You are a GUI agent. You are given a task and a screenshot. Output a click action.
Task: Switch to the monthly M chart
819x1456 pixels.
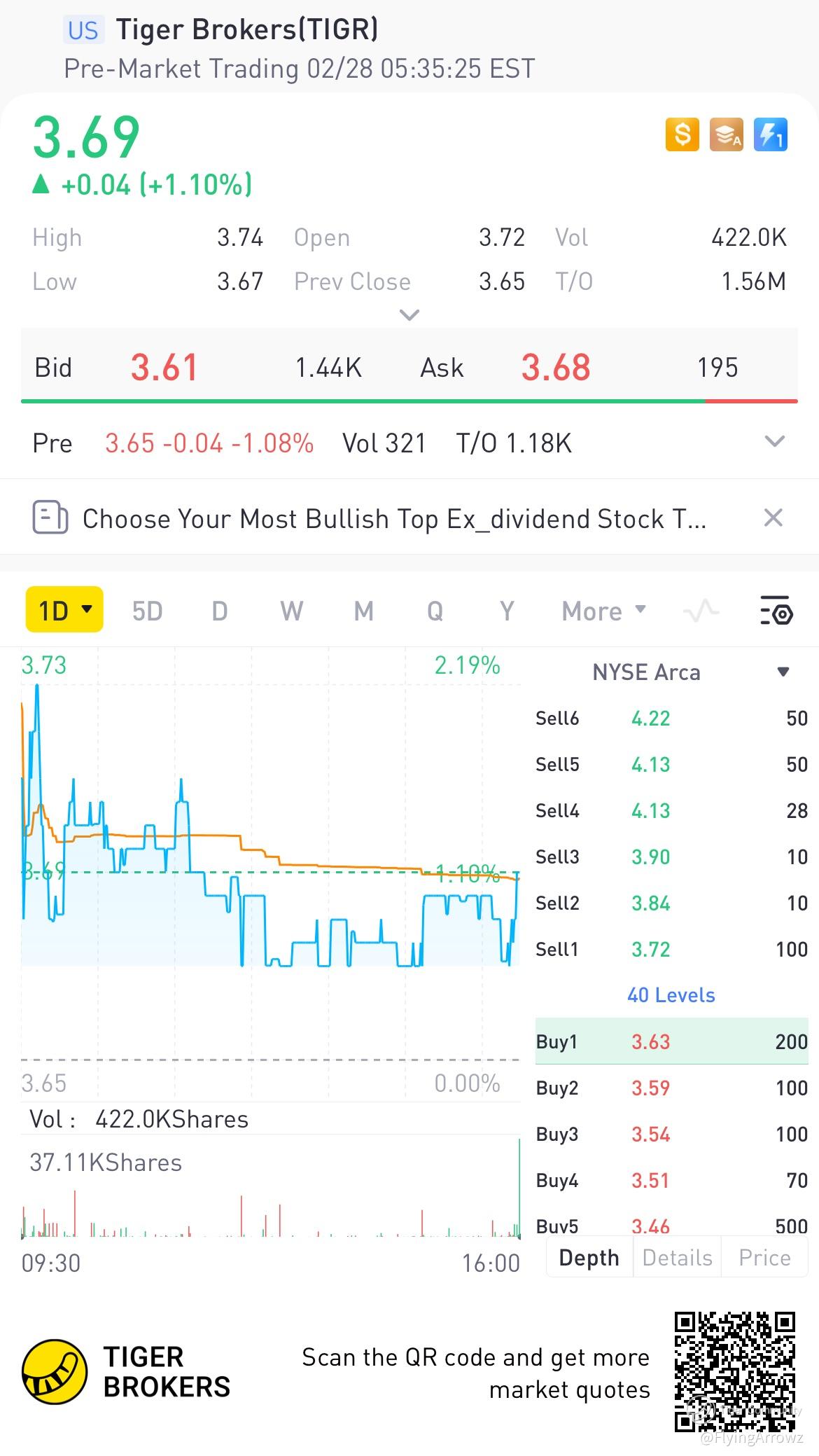click(363, 611)
